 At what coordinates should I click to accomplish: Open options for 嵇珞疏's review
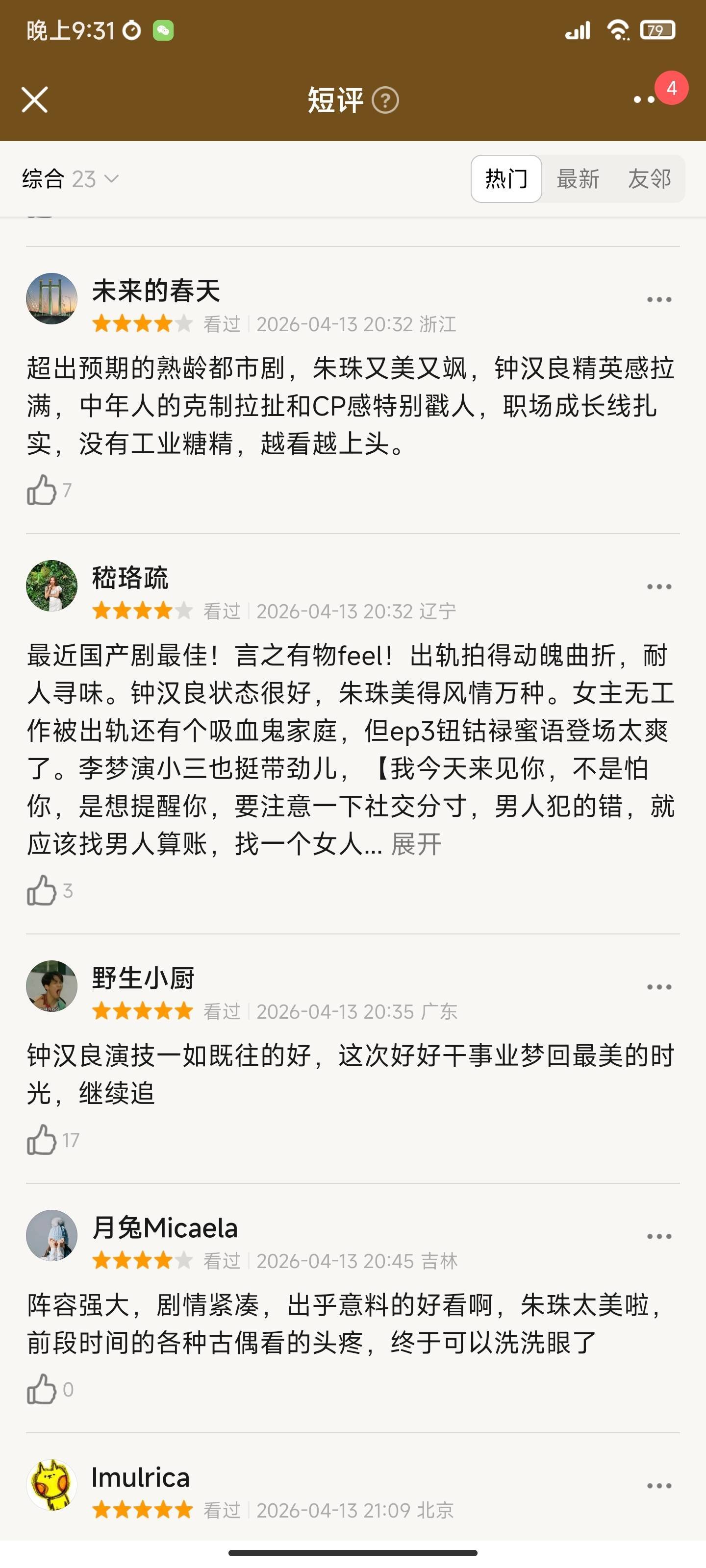[x=658, y=587]
